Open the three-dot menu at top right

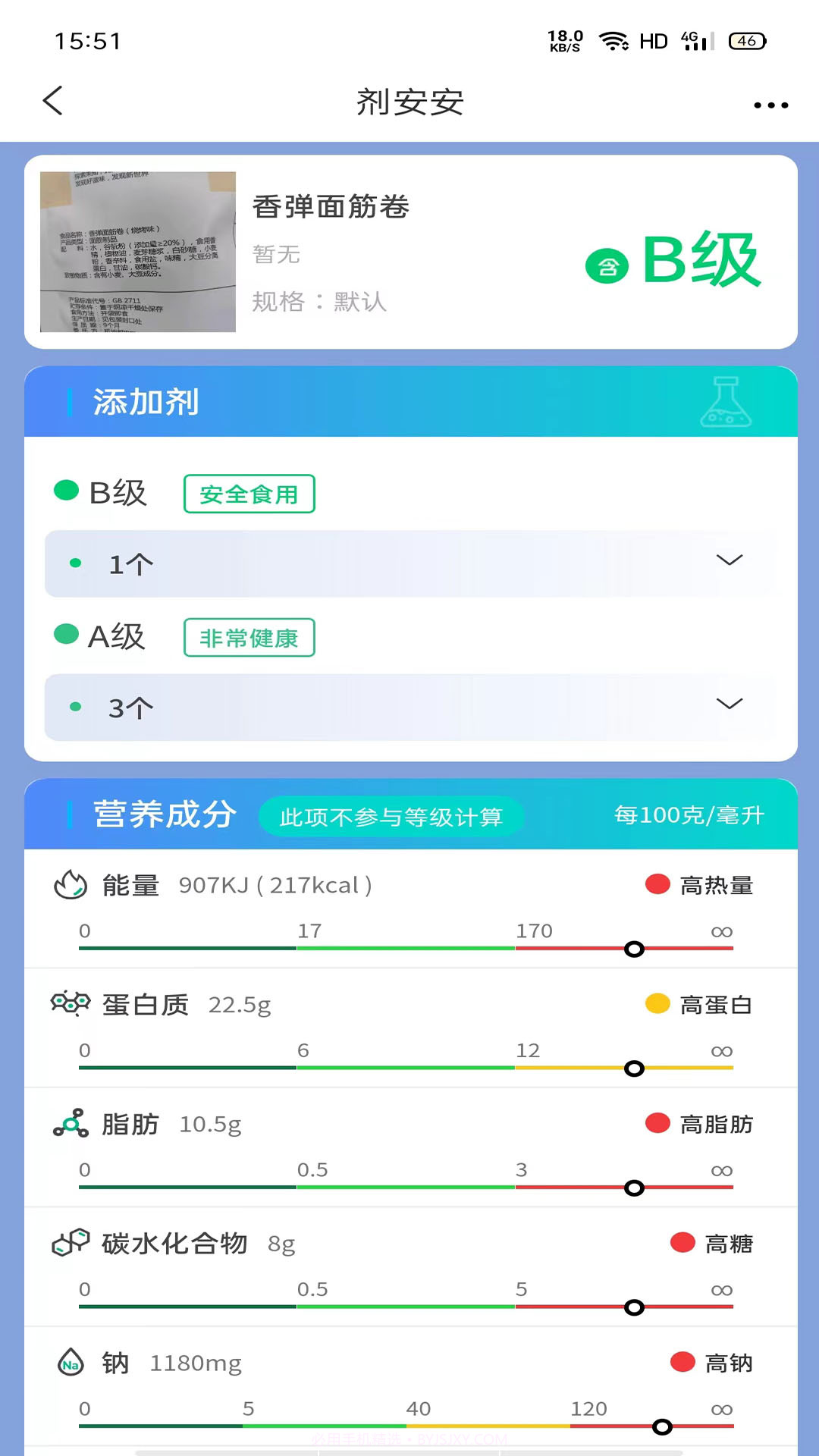click(768, 105)
